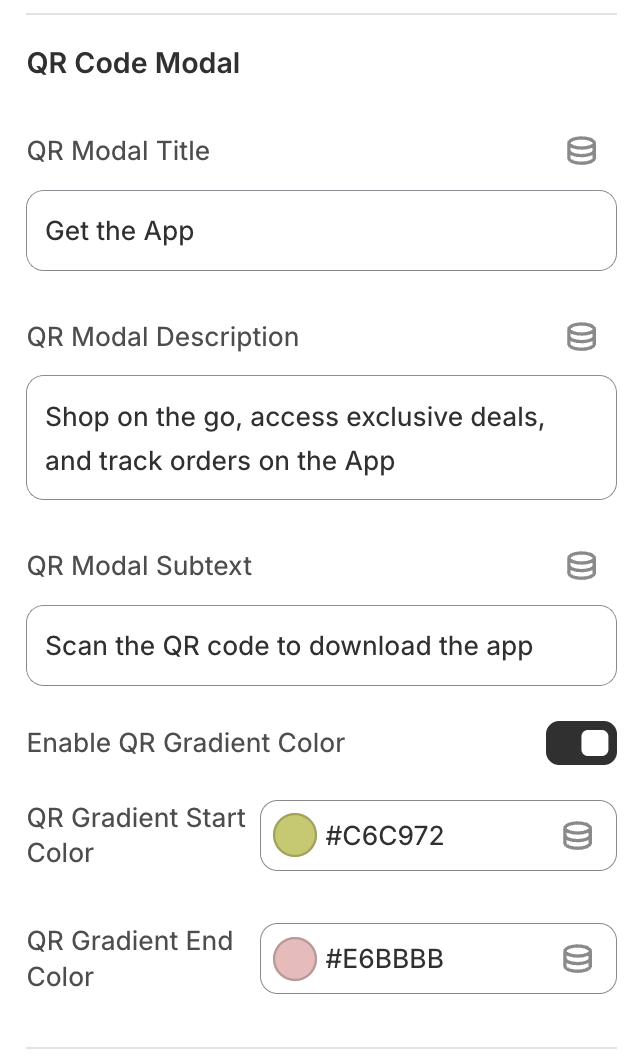Open dynamic source icon for Gradient Start Color
This screenshot has width=630, height=1060.
click(x=577, y=836)
